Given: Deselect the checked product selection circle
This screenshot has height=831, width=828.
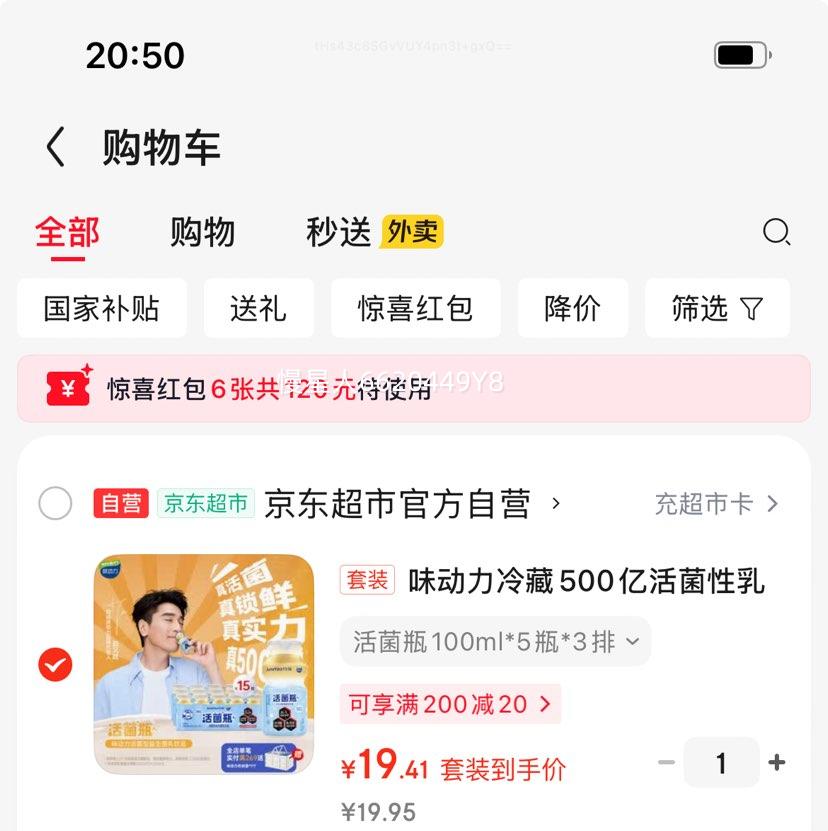Looking at the screenshot, I should (x=55, y=664).
